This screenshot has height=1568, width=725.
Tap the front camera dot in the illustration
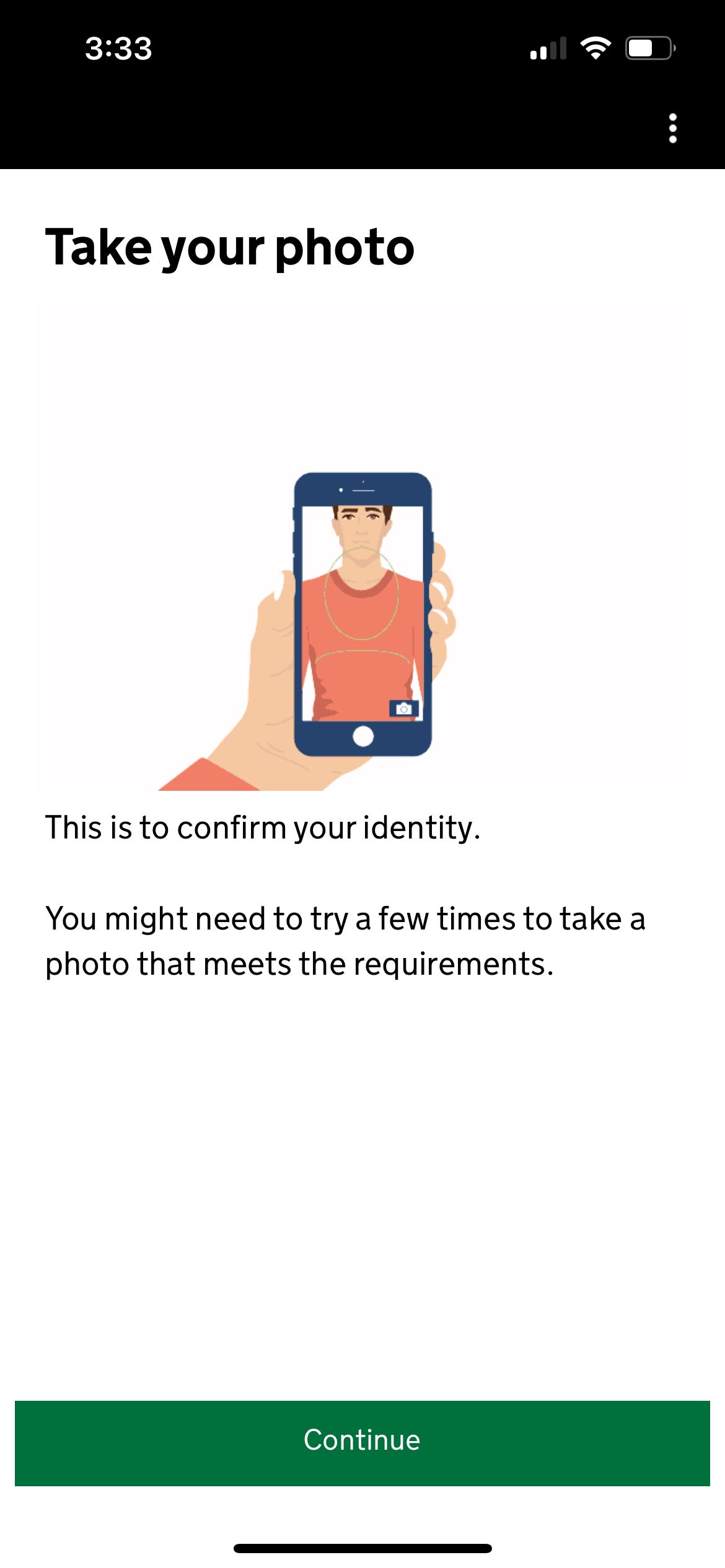[340, 489]
